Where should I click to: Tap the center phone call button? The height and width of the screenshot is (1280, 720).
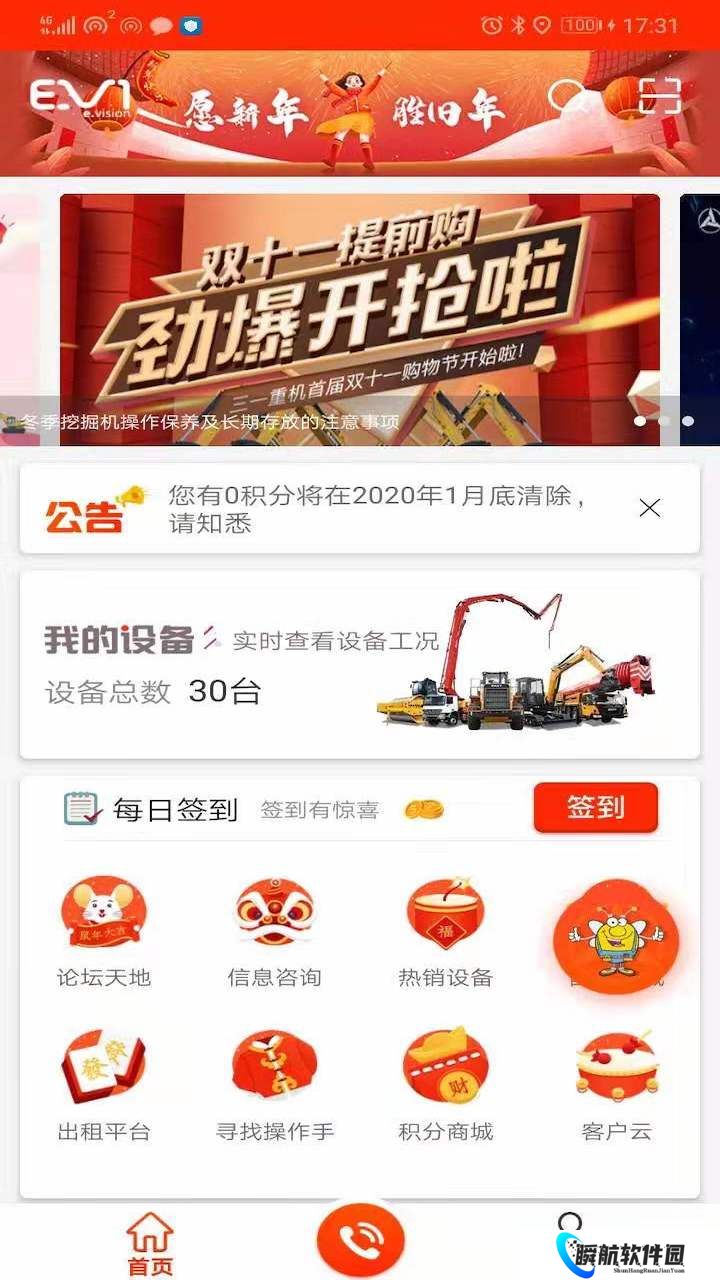(x=360, y=1241)
